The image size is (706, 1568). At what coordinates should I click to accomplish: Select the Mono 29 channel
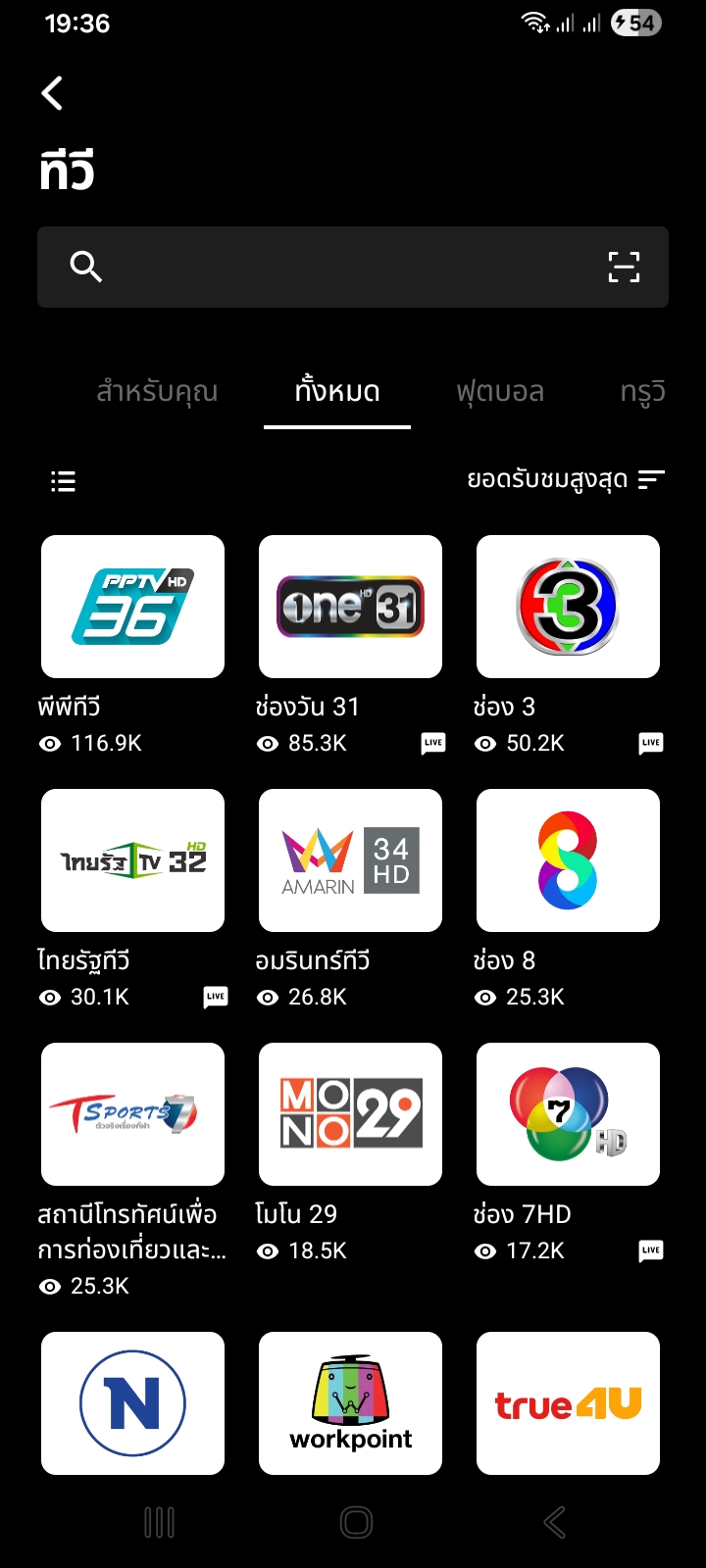[x=350, y=1114]
